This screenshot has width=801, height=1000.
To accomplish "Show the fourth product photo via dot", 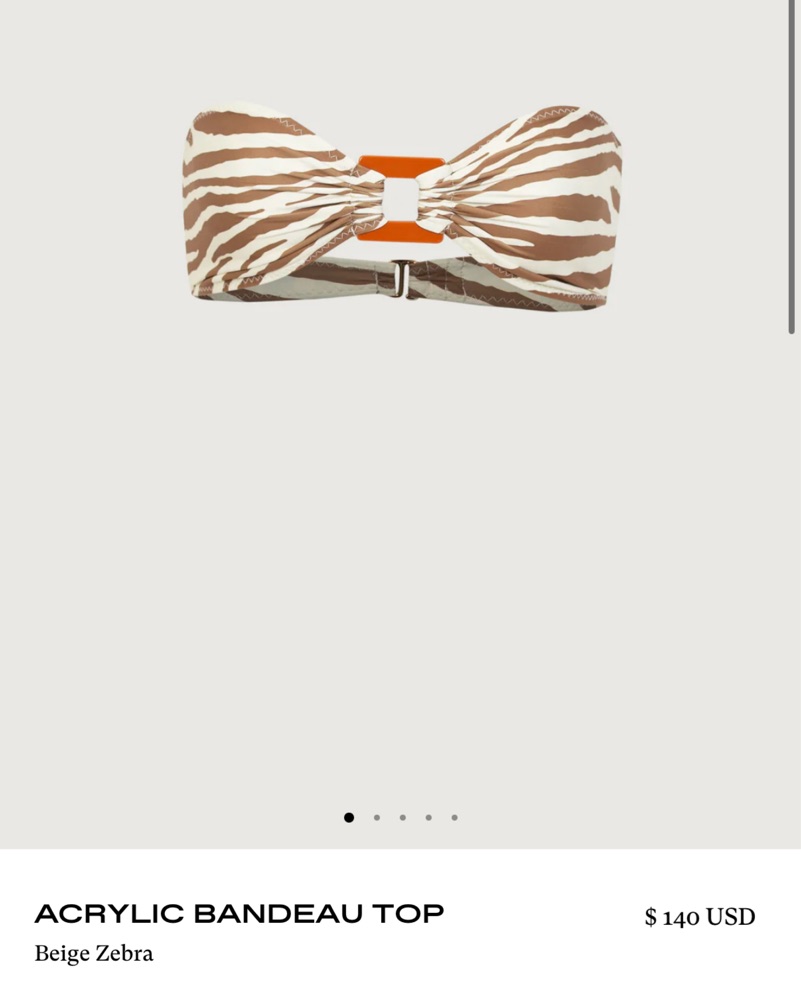I will pyautogui.click(x=429, y=817).
